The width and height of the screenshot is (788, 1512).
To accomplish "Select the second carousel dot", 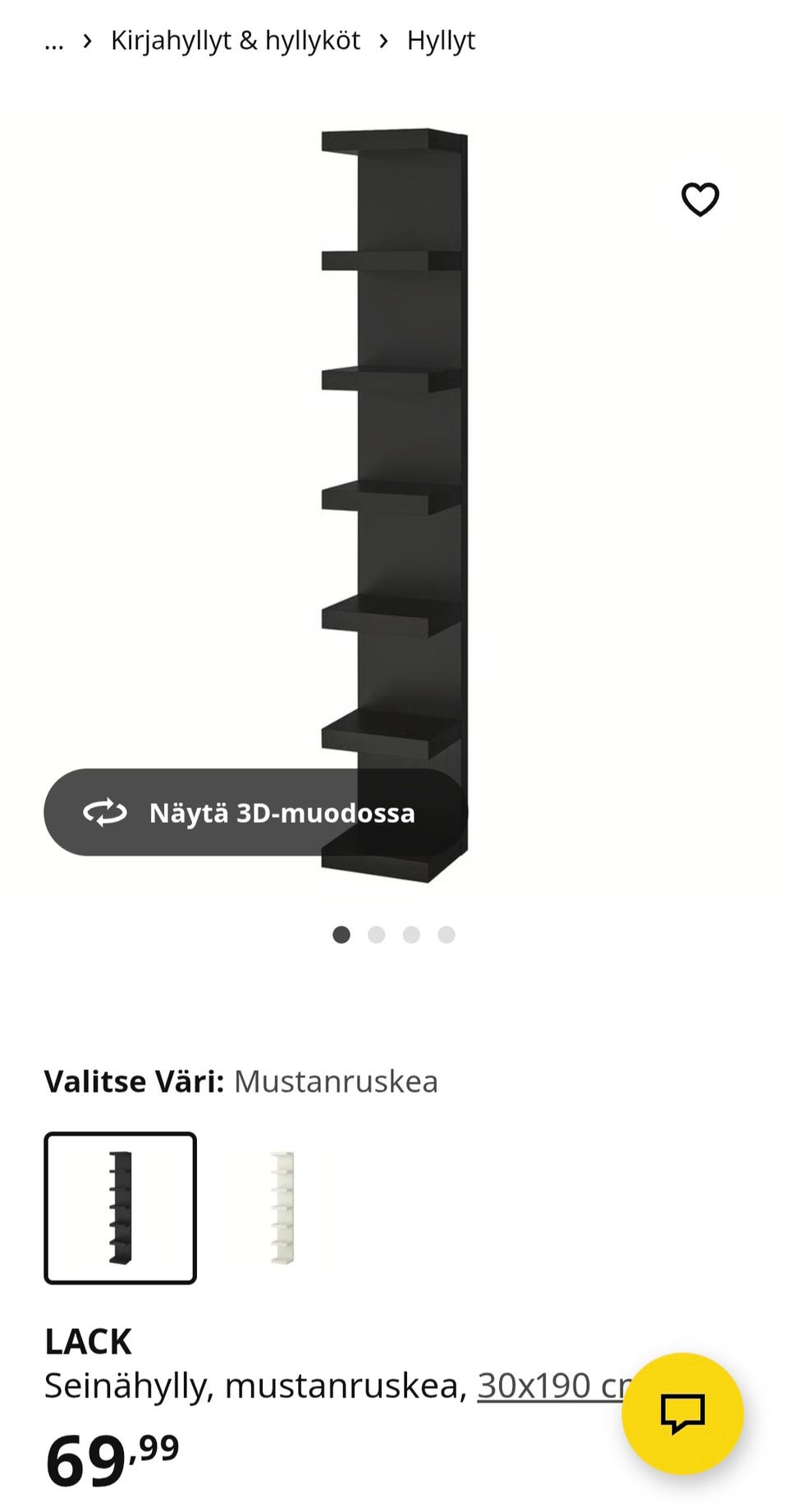I will point(376,934).
